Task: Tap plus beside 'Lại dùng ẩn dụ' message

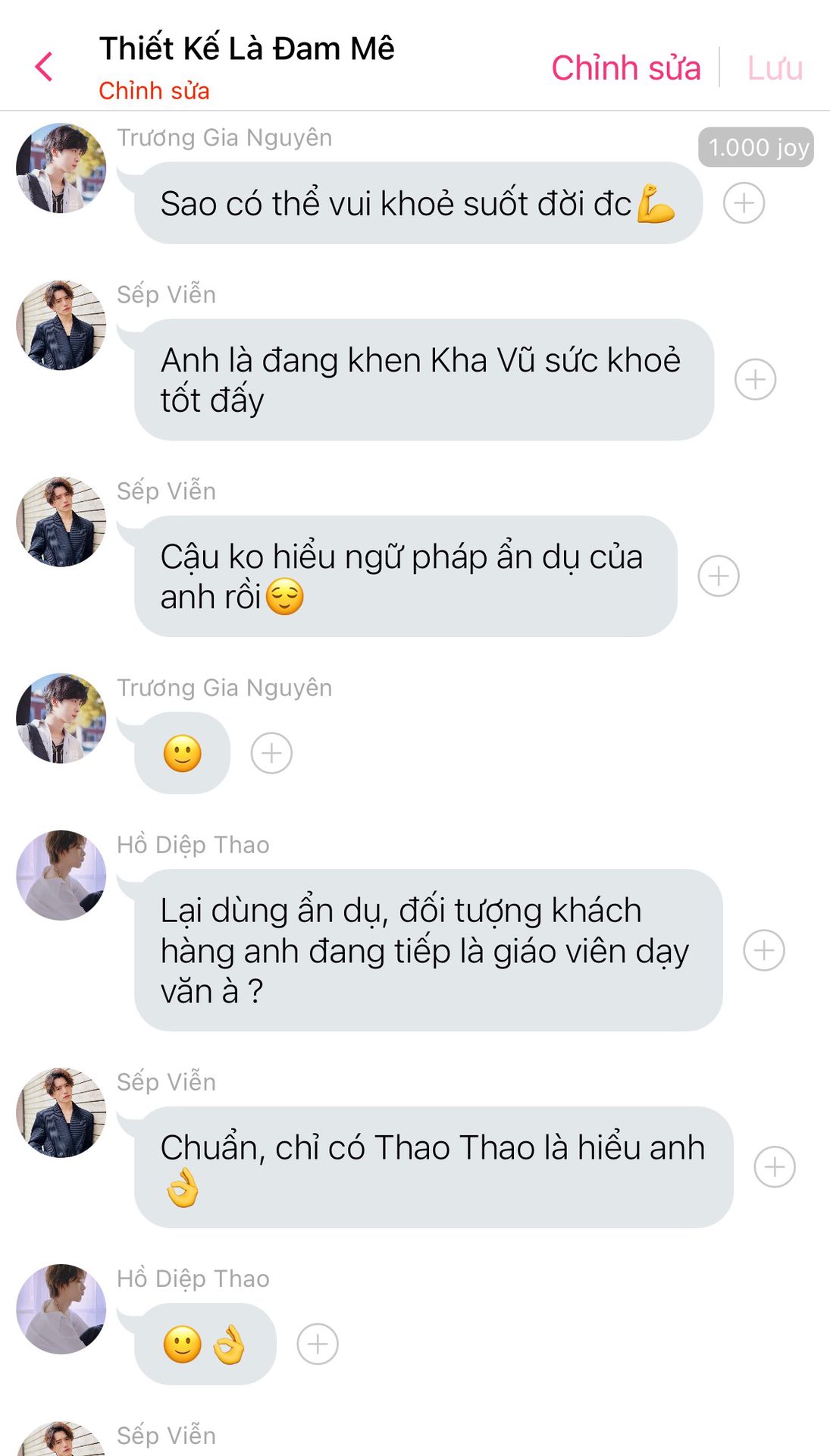Action: [763, 950]
